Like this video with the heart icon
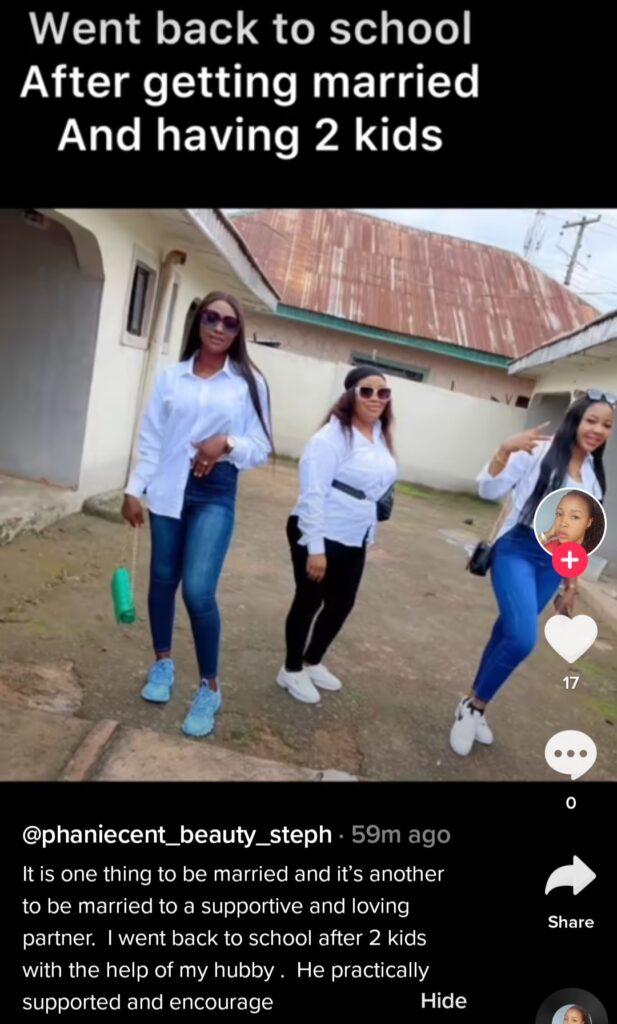 (571, 639)
